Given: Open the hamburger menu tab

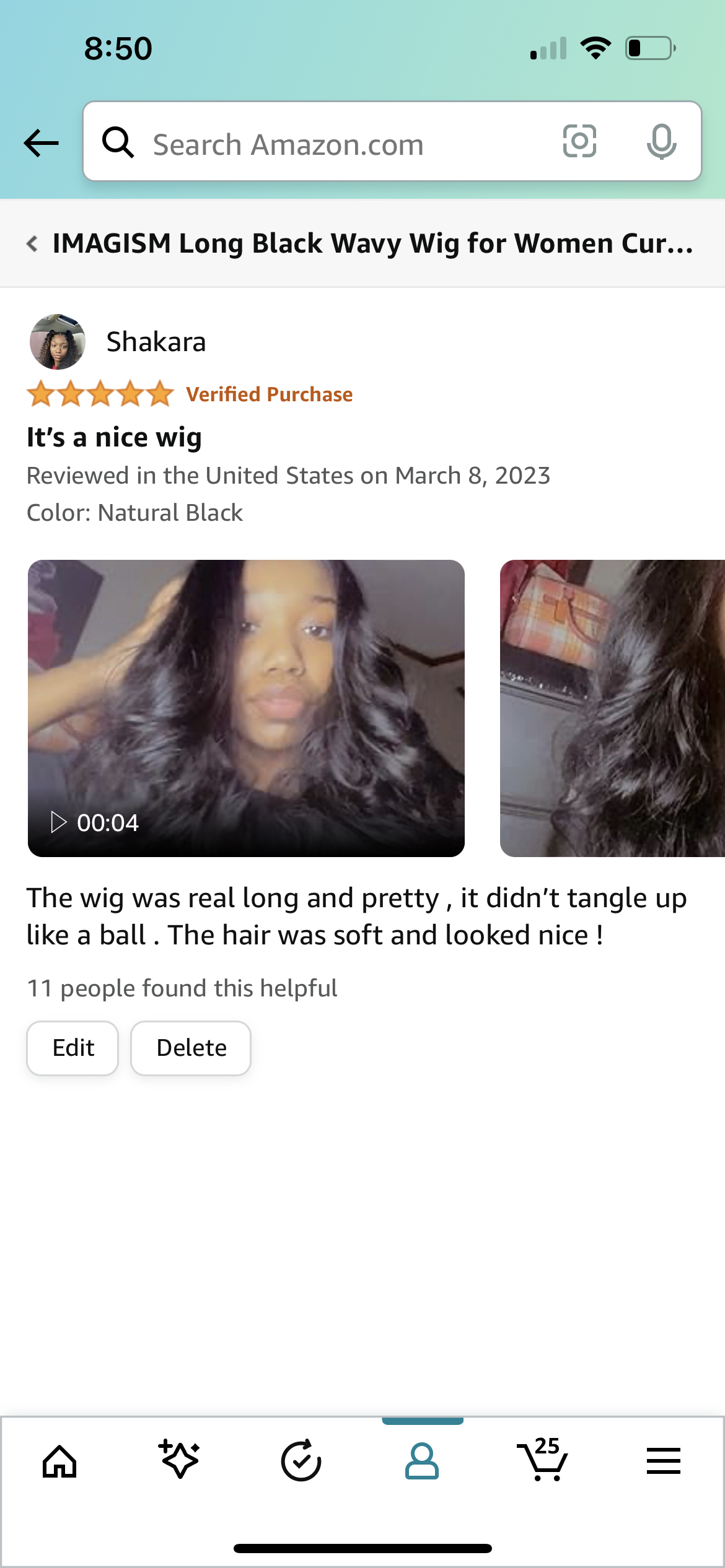Looking at the screenshot, I should (x=663, y=1461).
